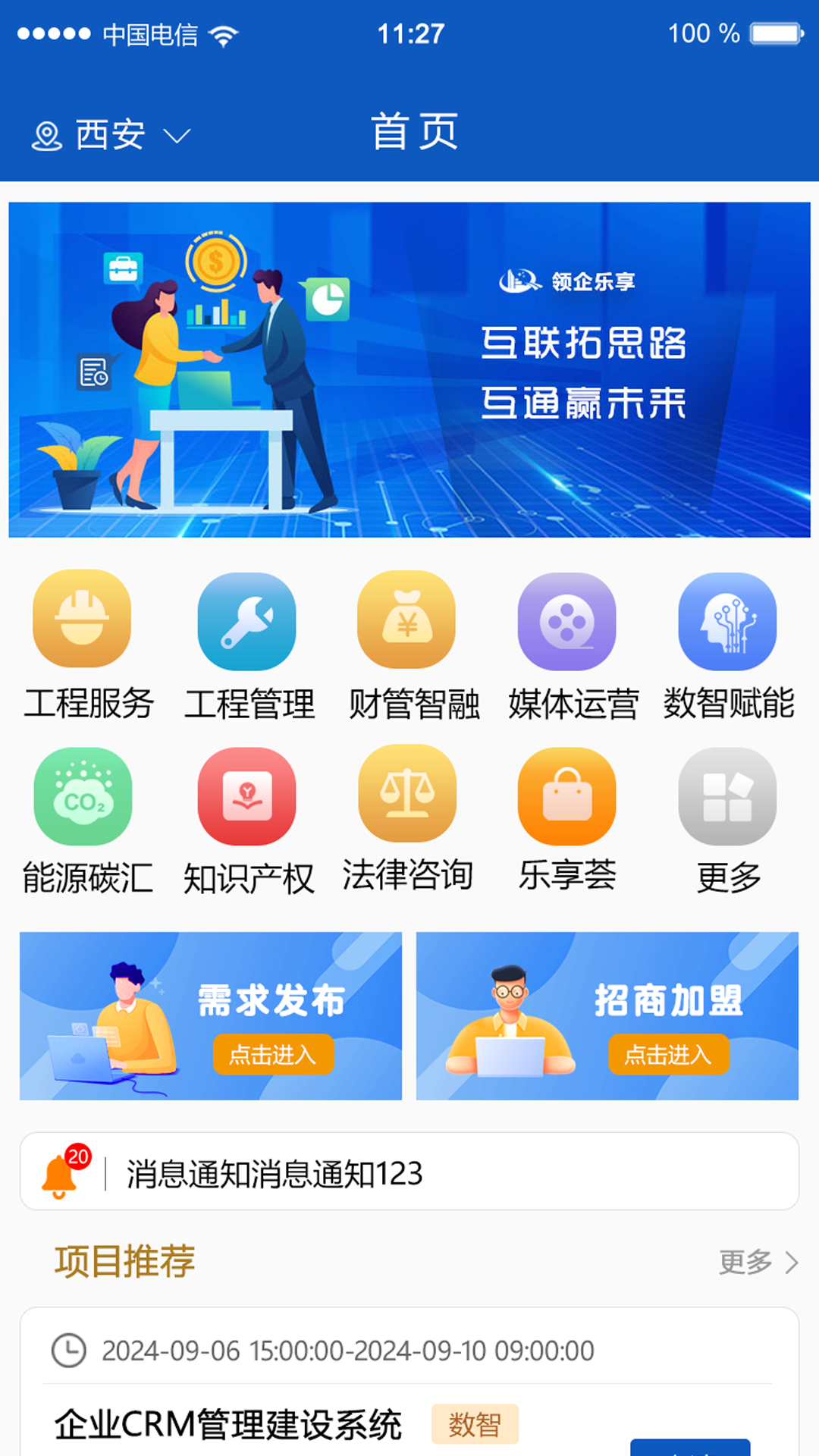Tap the 媒体运营 film reel icon
The height and width of the screenshot is (1456, 819).
(x=567, y=620)
